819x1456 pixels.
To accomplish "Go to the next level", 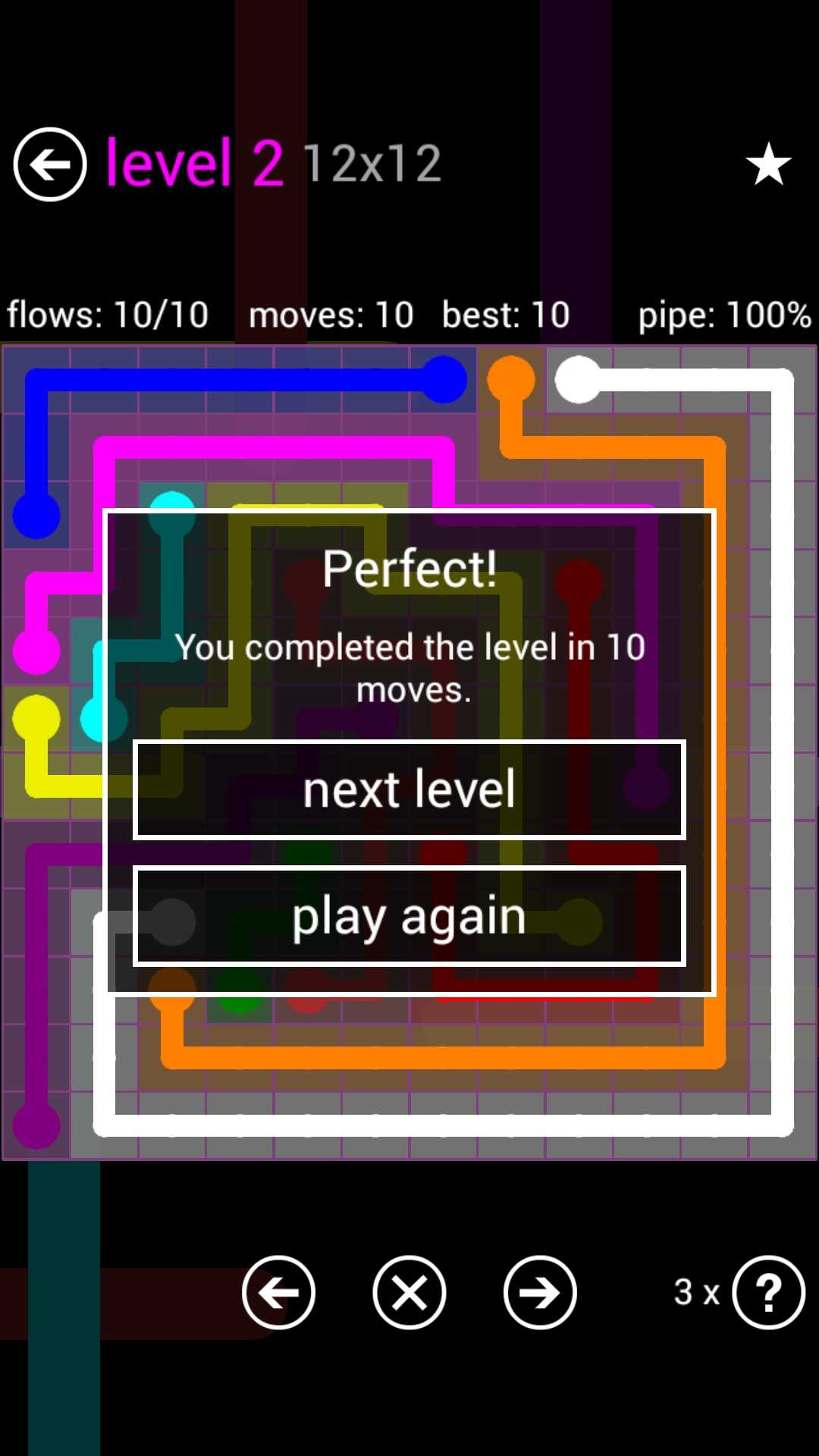I will (x=409, y=789).
